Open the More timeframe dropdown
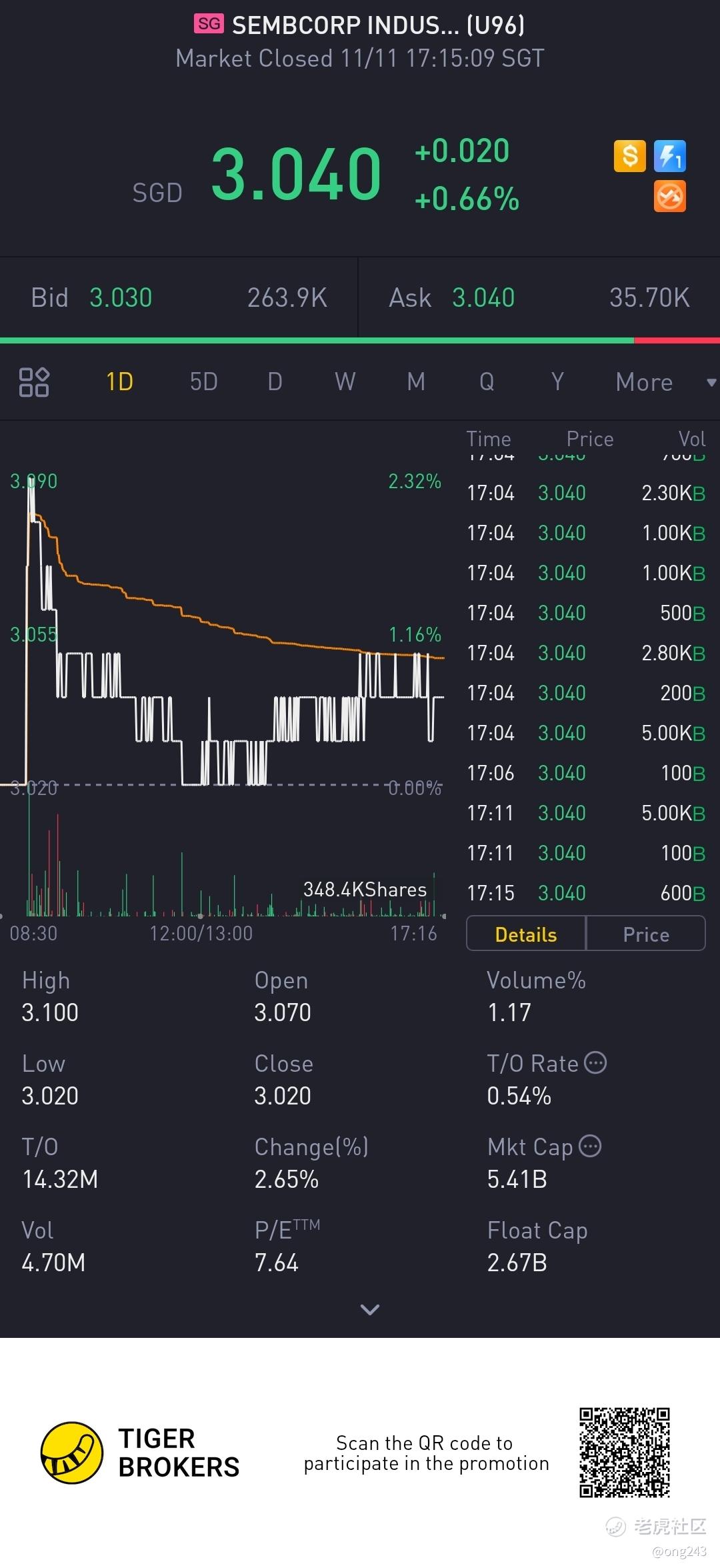The image size is (720, 1568). (x=665, y=382)
